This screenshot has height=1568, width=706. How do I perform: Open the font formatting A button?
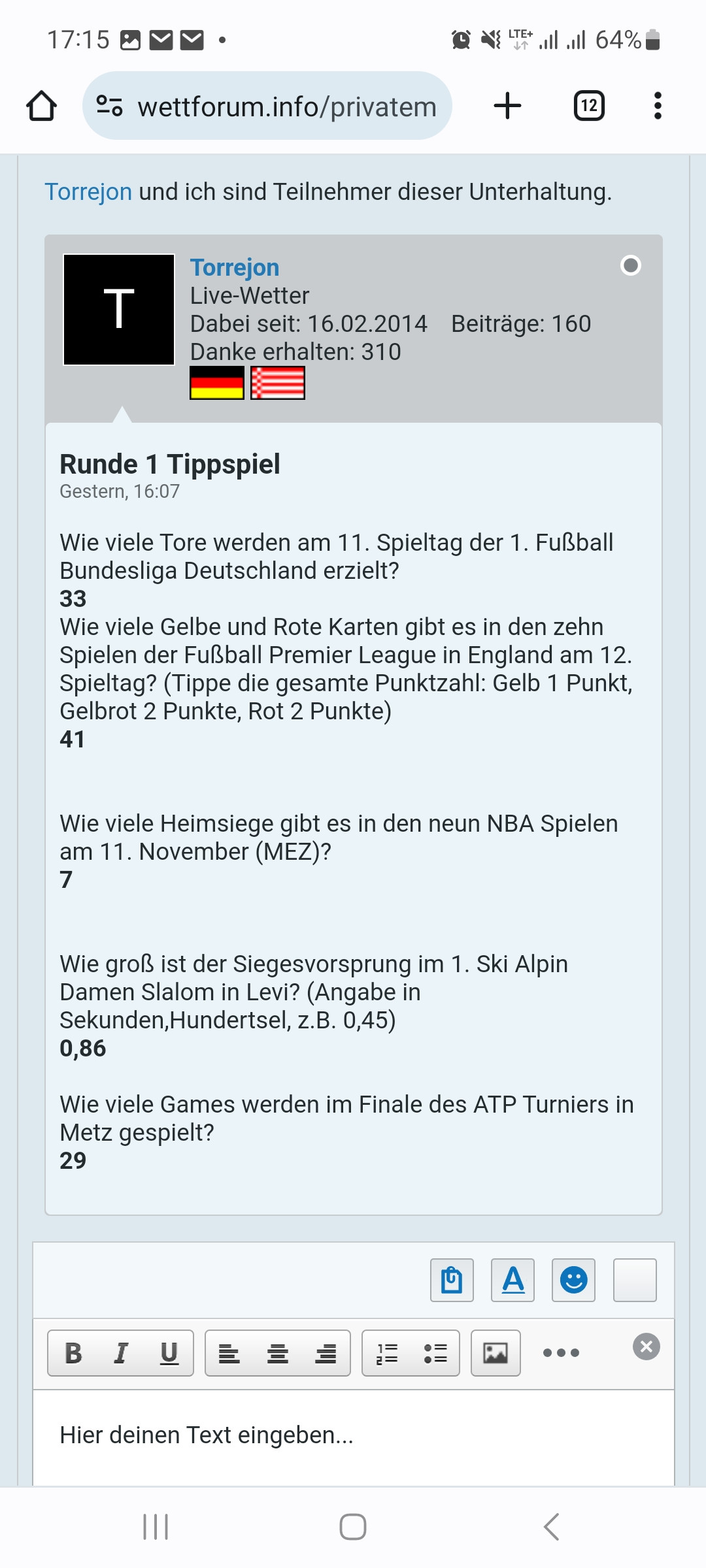[513, 1280]
